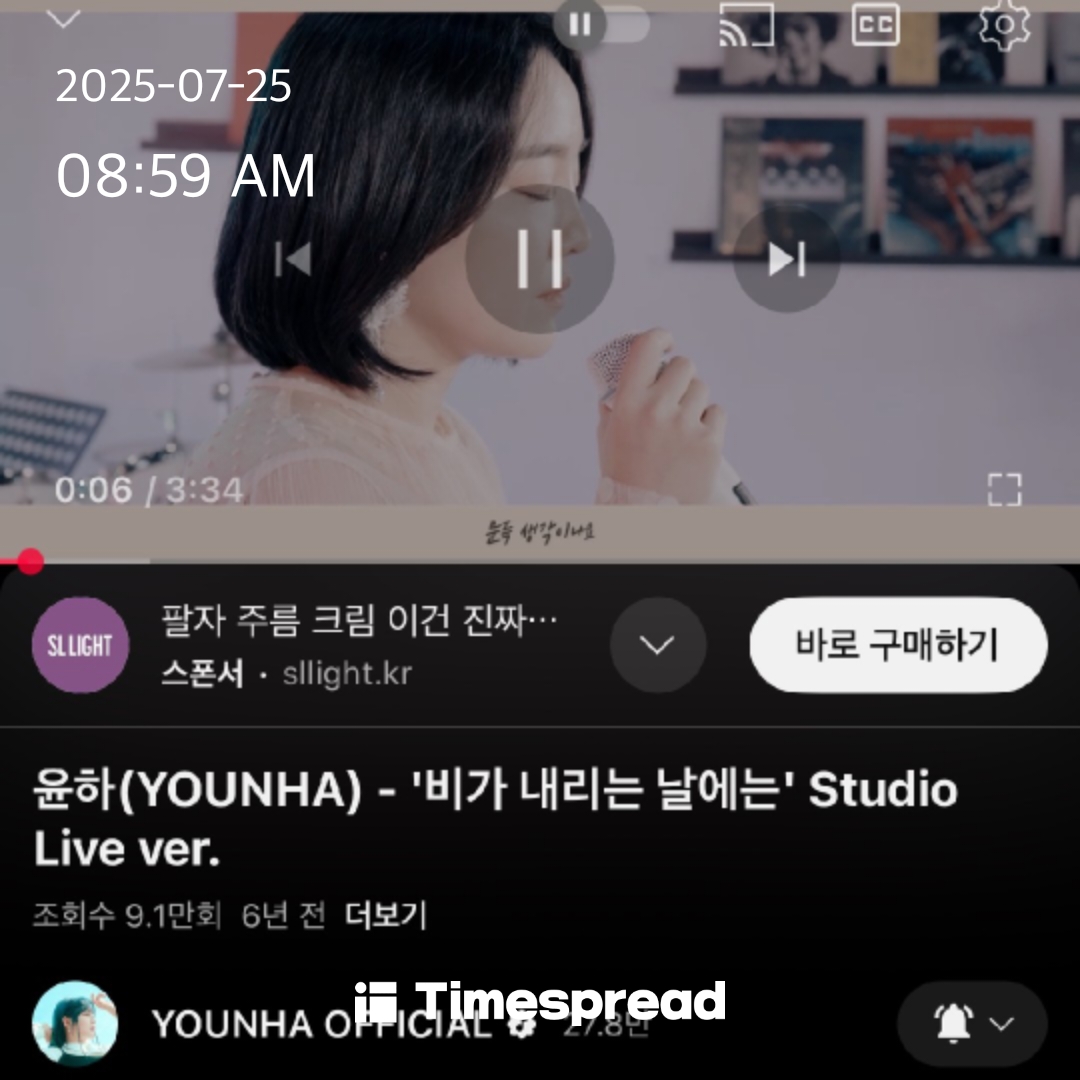Open video settings gear
Viewport: 1080px width, 1080px height.
pyautogui.click(x=1003, y=24)
